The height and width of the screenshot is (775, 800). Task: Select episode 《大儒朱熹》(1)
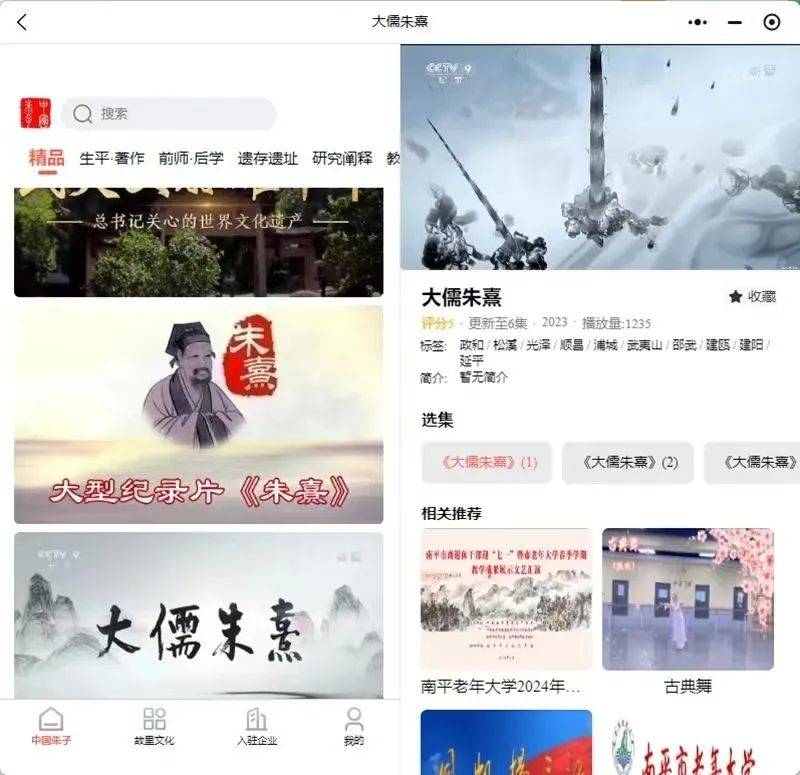point(486,462)
